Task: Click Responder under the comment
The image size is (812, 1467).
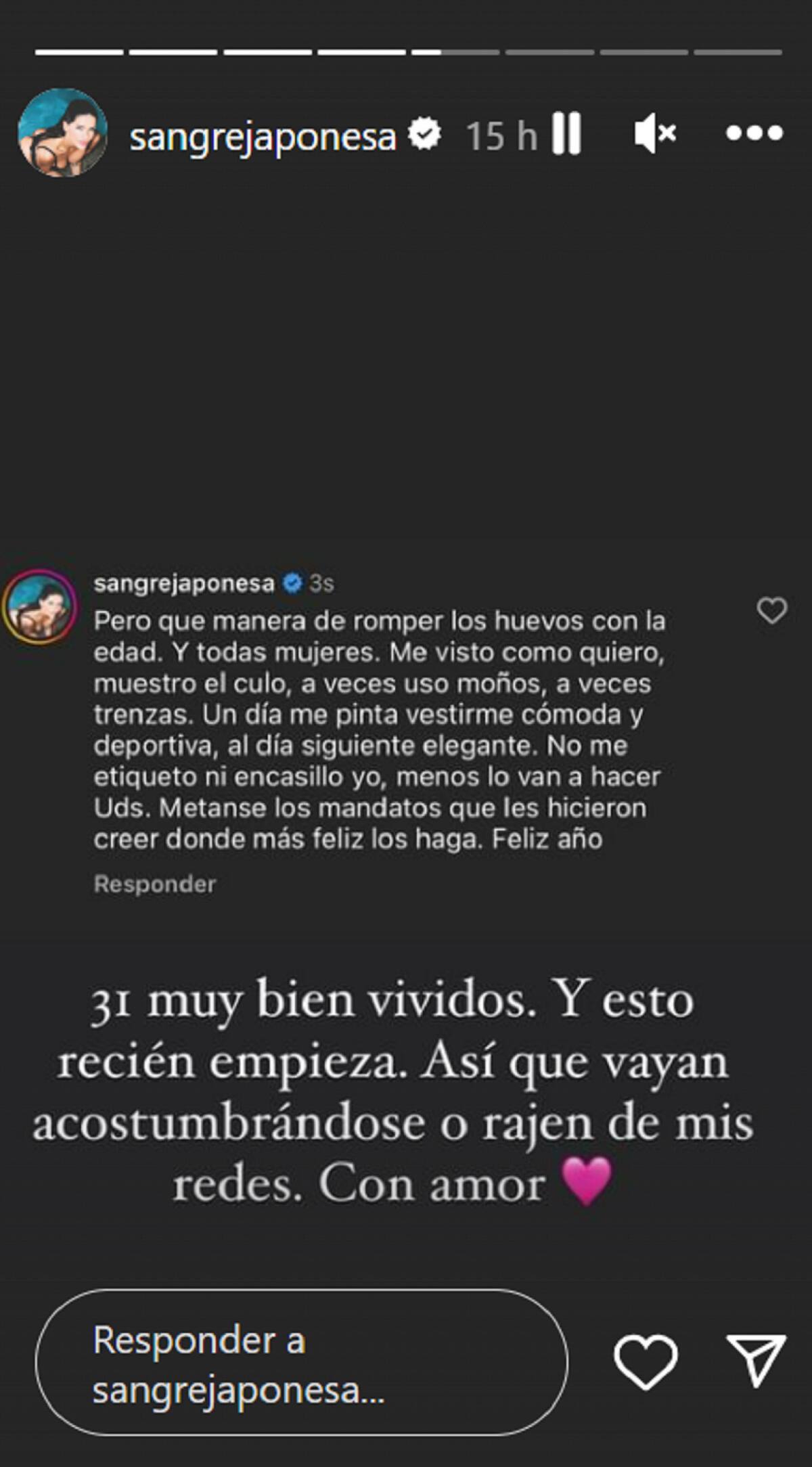Action: 154,883
